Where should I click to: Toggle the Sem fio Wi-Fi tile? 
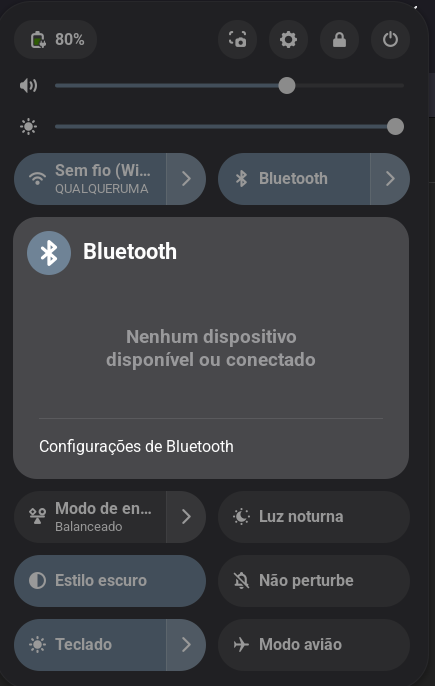coord(90,179)
